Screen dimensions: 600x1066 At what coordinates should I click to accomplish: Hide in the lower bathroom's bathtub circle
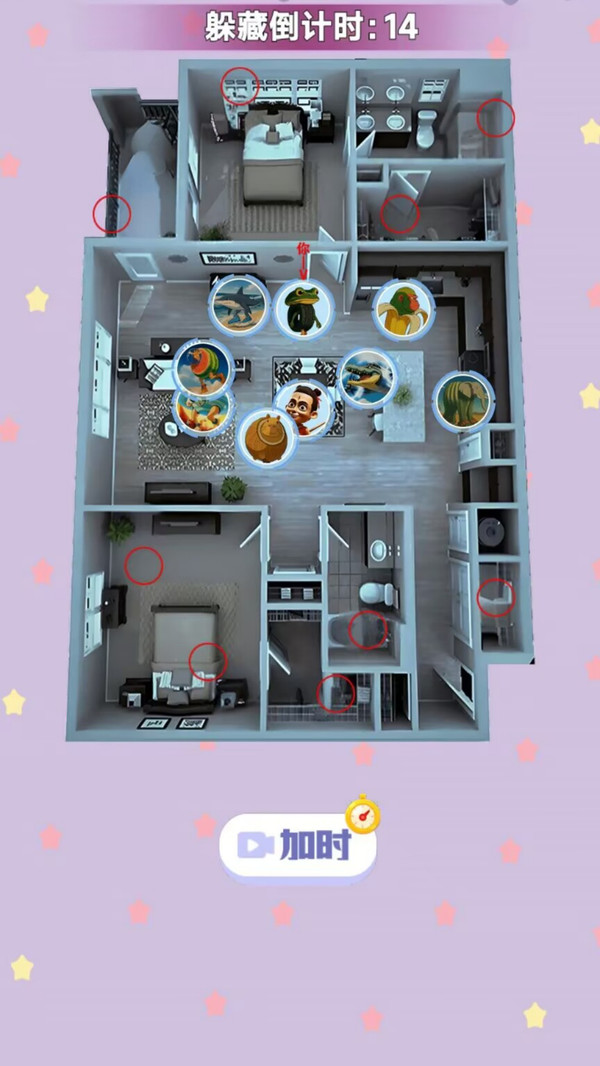pos(368,630)
